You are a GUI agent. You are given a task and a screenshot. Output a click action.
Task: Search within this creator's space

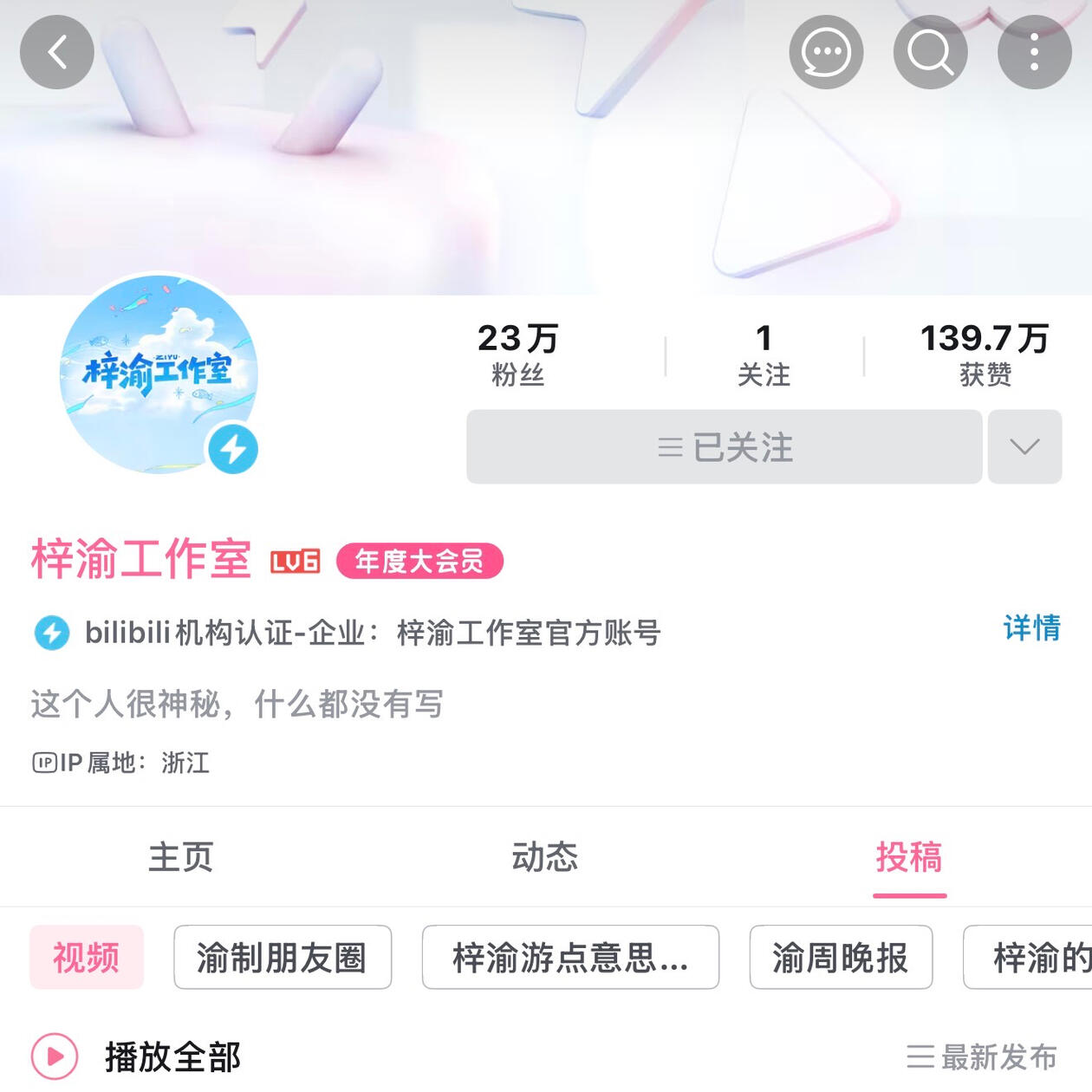click(x=930, y=53)
